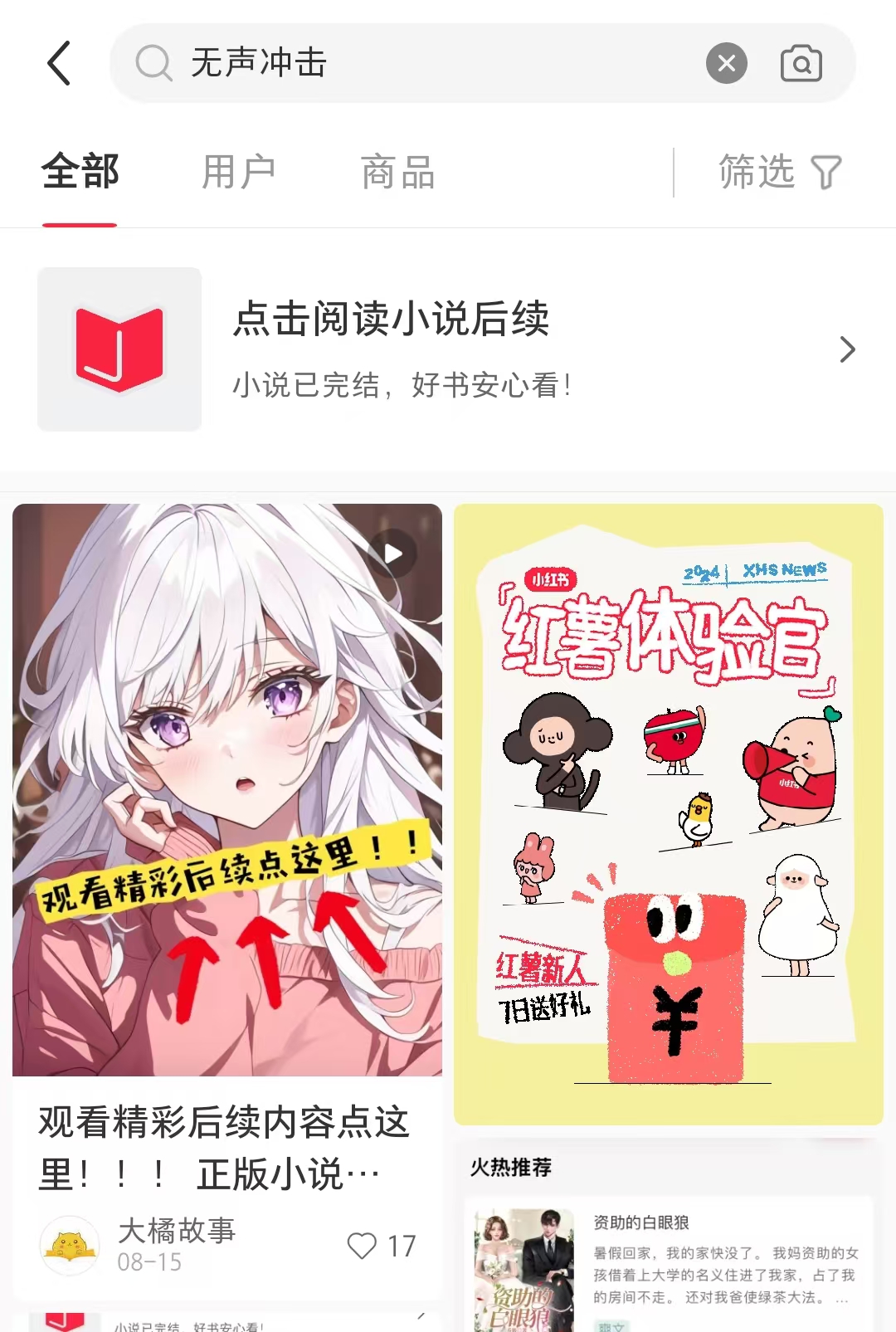896x1332 pixels.
Task: Clear the search text
Action: tap(726, 63)
